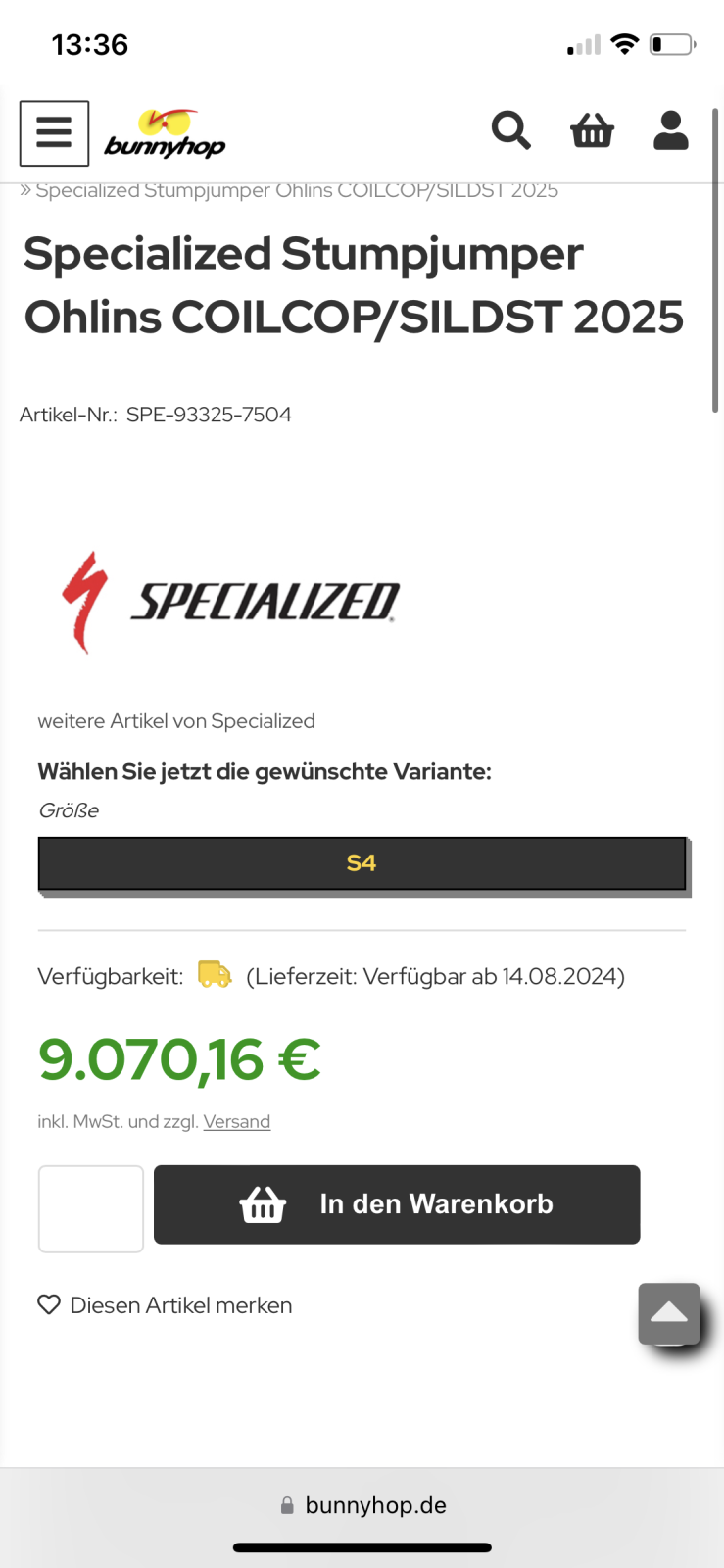Select size S4
Screen dimensions: 724x1568
362,863
